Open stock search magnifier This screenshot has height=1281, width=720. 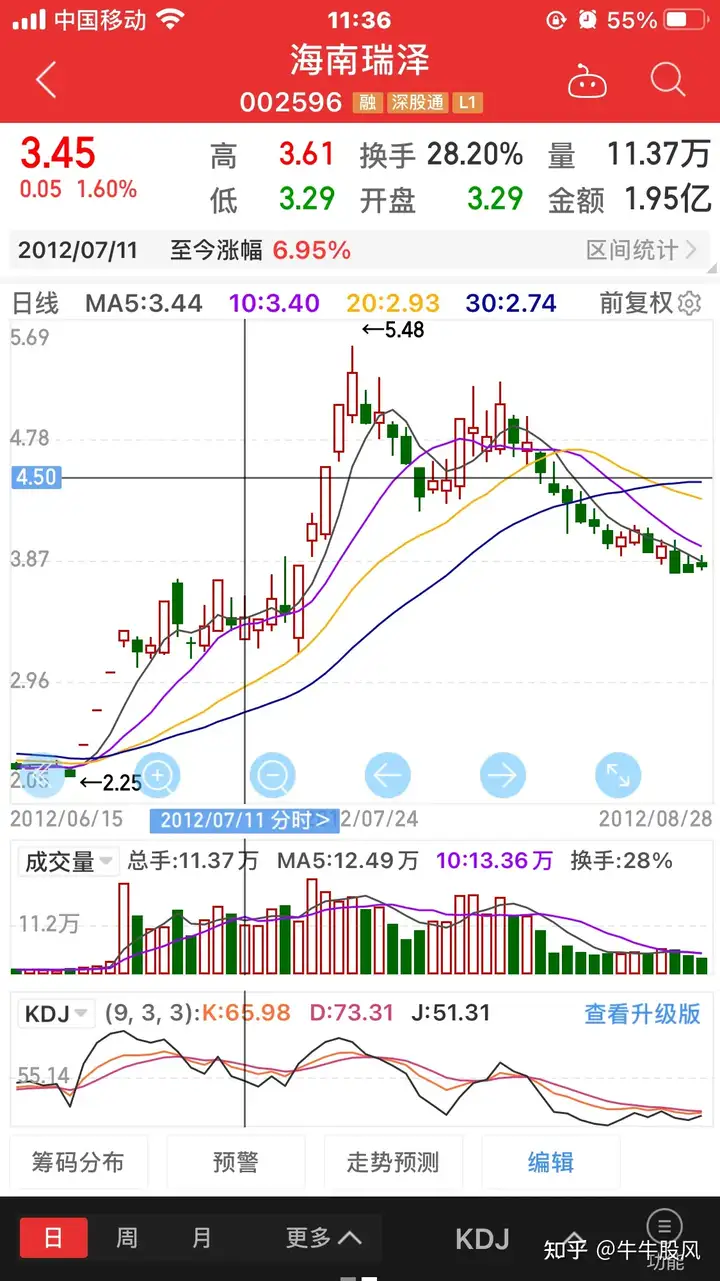[x=667, y=80]
